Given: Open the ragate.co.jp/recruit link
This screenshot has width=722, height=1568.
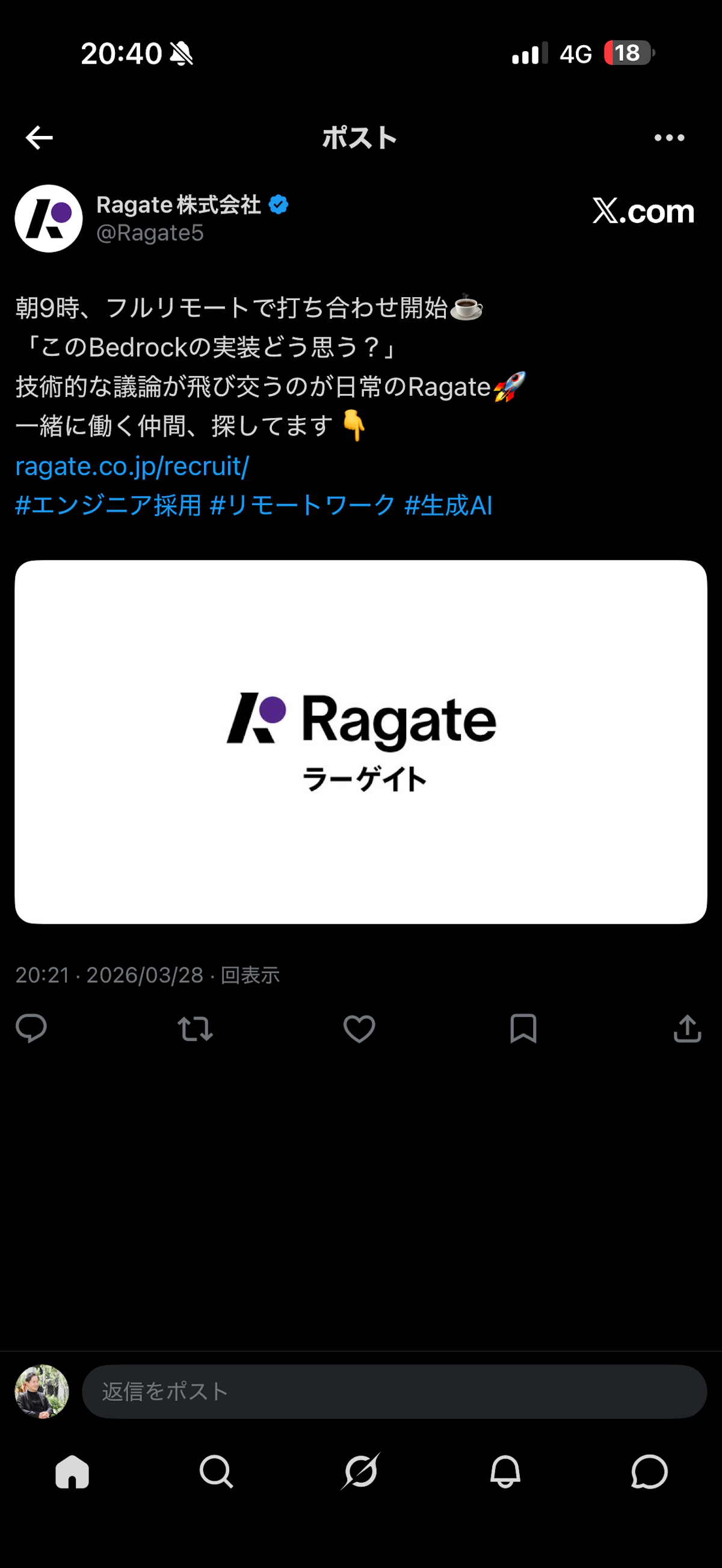Looking at the screenshot, I should pyautogui.click(x=132, y=467).
